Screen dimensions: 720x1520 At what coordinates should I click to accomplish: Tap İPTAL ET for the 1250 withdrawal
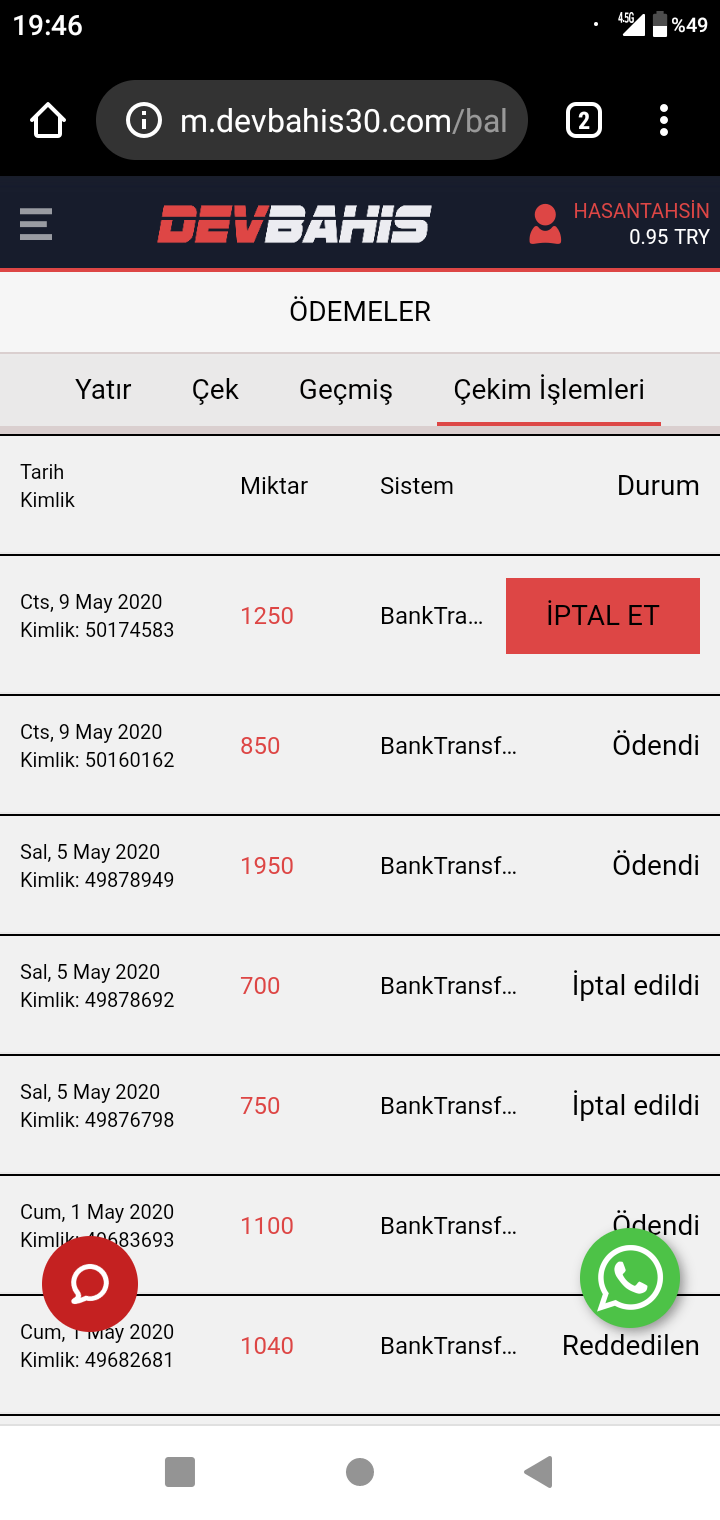(x=603, y=616)
